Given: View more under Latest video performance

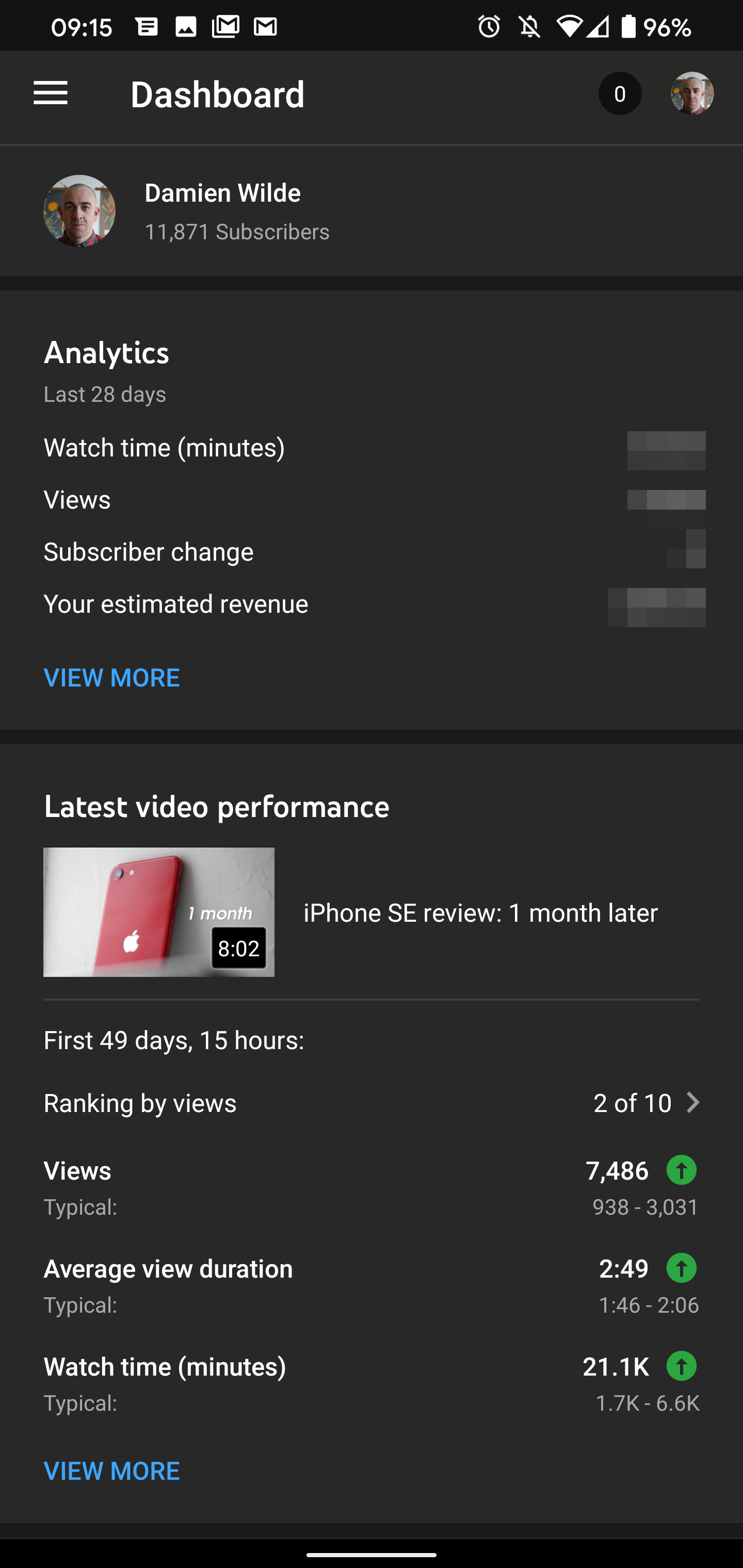Looking at the screenshot, I should pyautogui.click(x=111, y=1471).
